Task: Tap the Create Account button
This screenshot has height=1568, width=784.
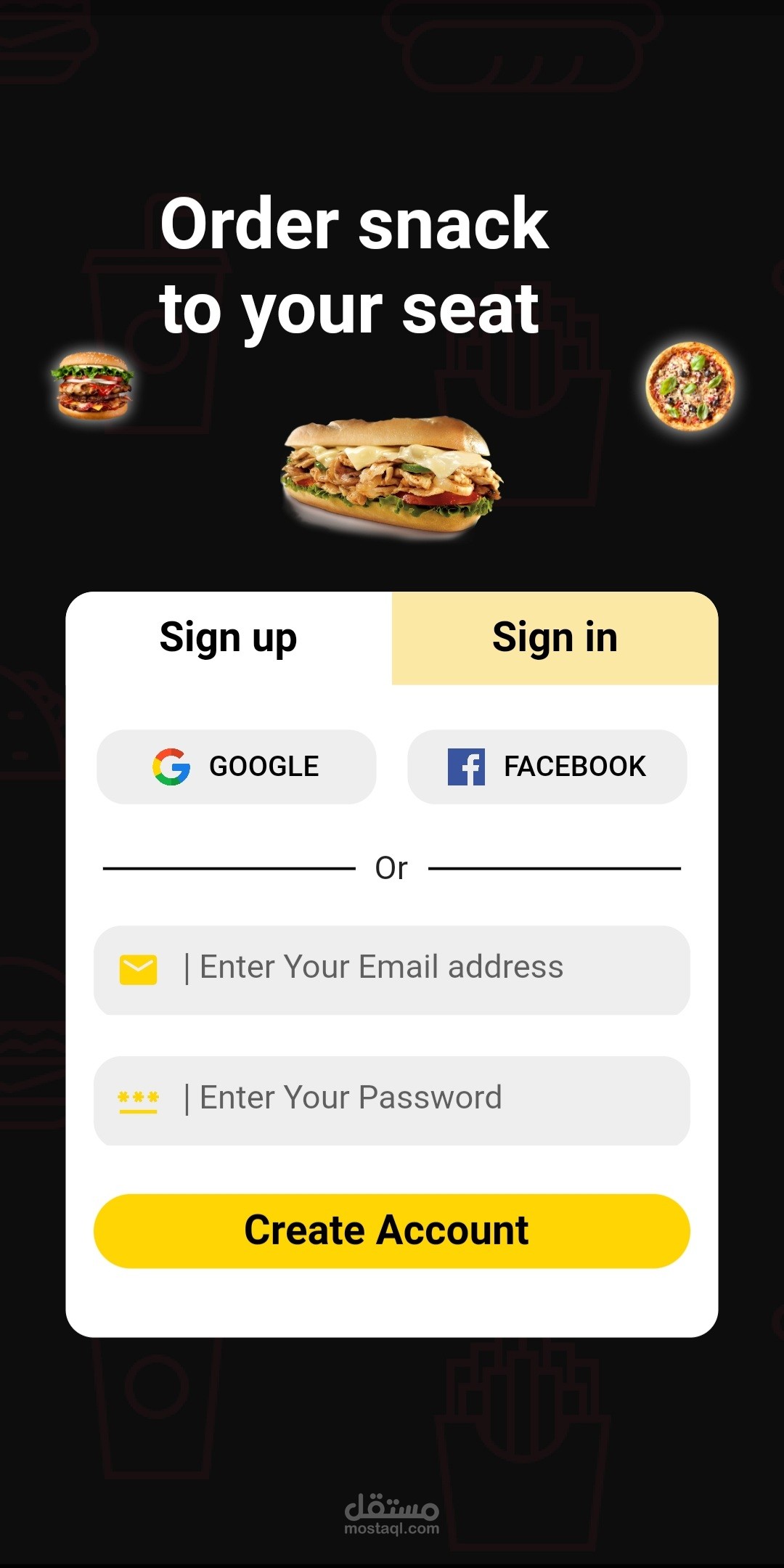Action: point(392,1230)
